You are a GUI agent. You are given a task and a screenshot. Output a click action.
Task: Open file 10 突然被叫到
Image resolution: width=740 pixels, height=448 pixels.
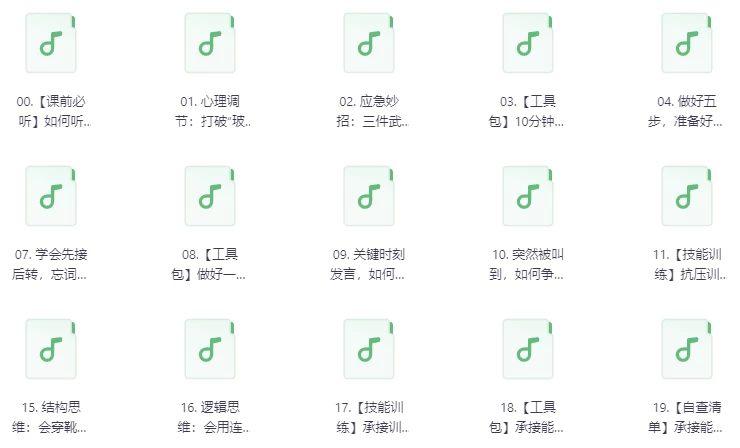(x=528, y=196)
